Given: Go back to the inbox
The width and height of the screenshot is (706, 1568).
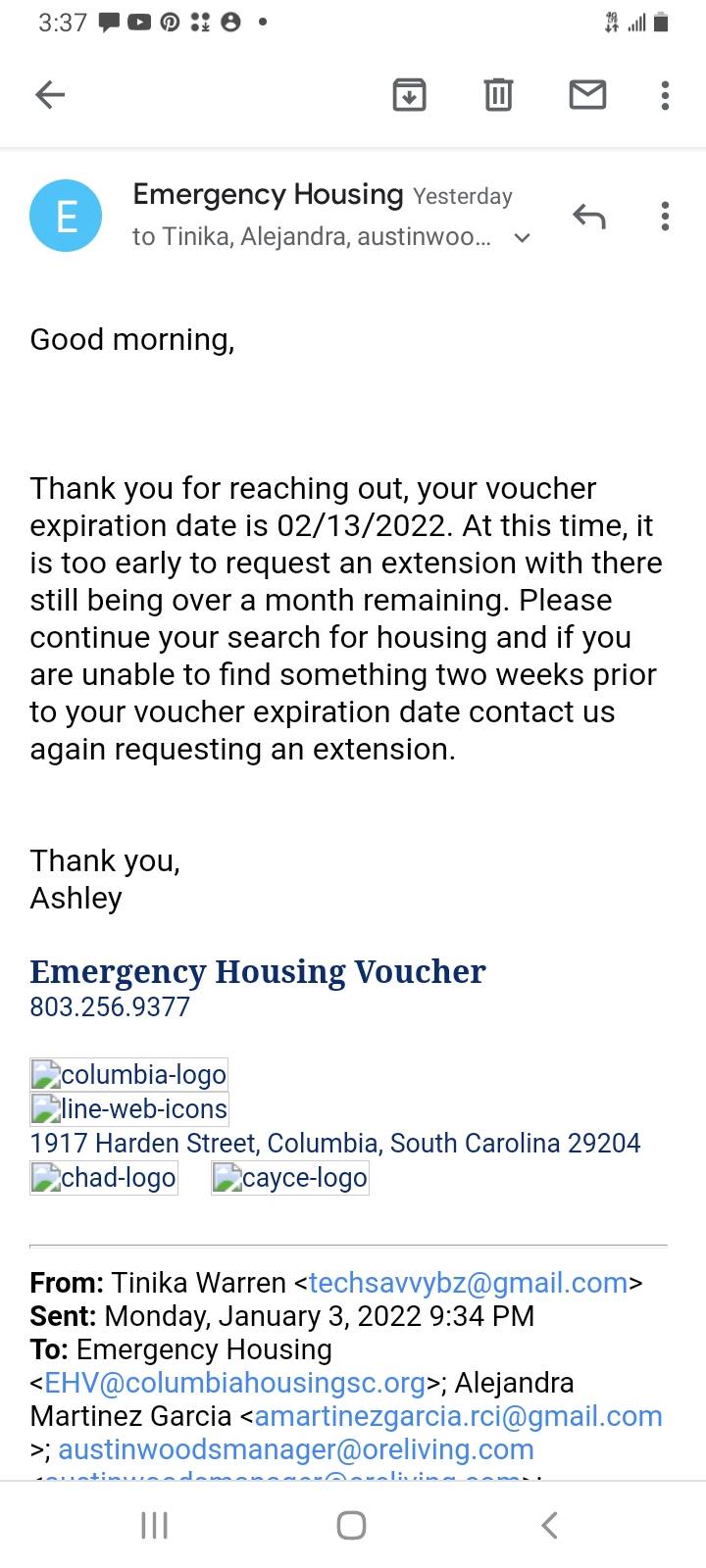Looking at the screenshot, I should (x=50, y=94).
